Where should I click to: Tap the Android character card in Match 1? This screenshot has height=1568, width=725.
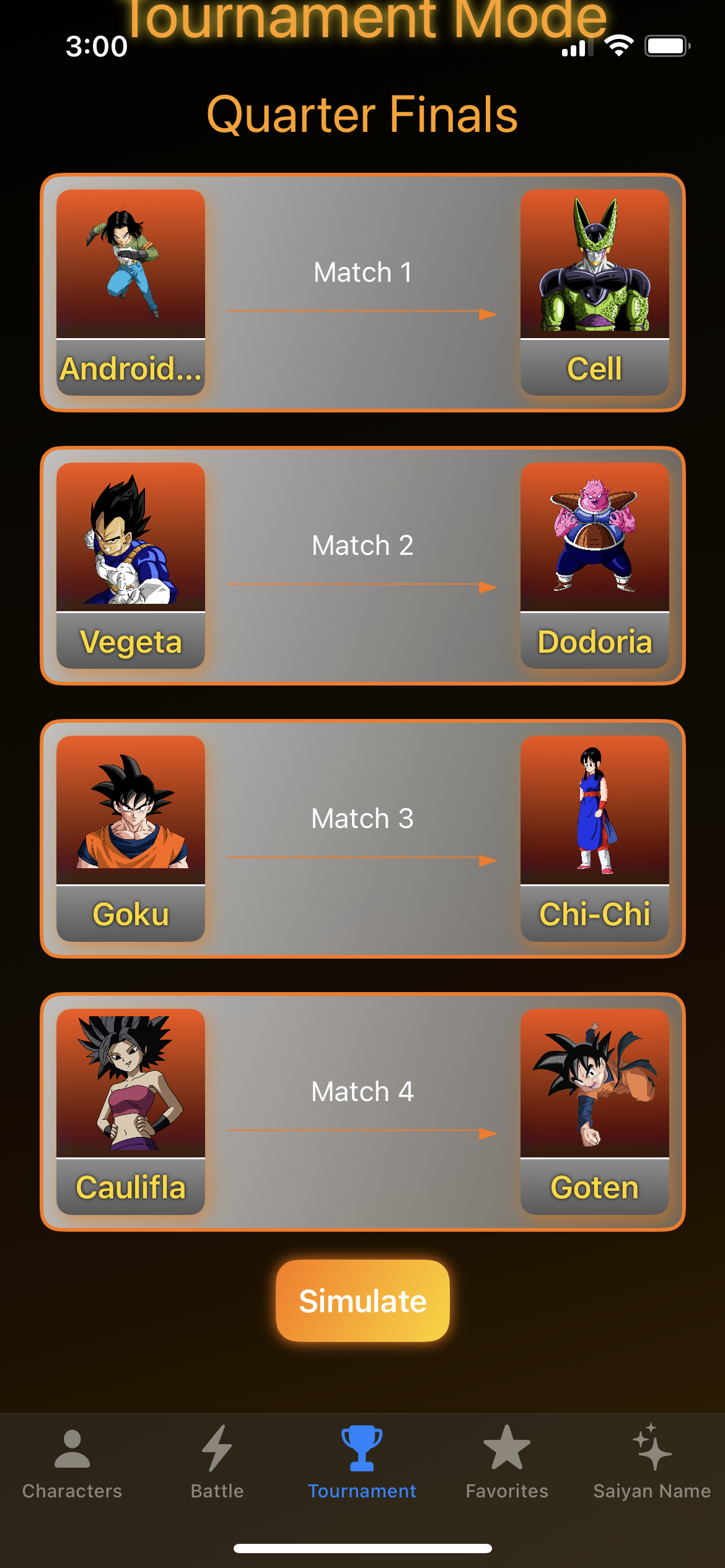(x=131, y=292)
